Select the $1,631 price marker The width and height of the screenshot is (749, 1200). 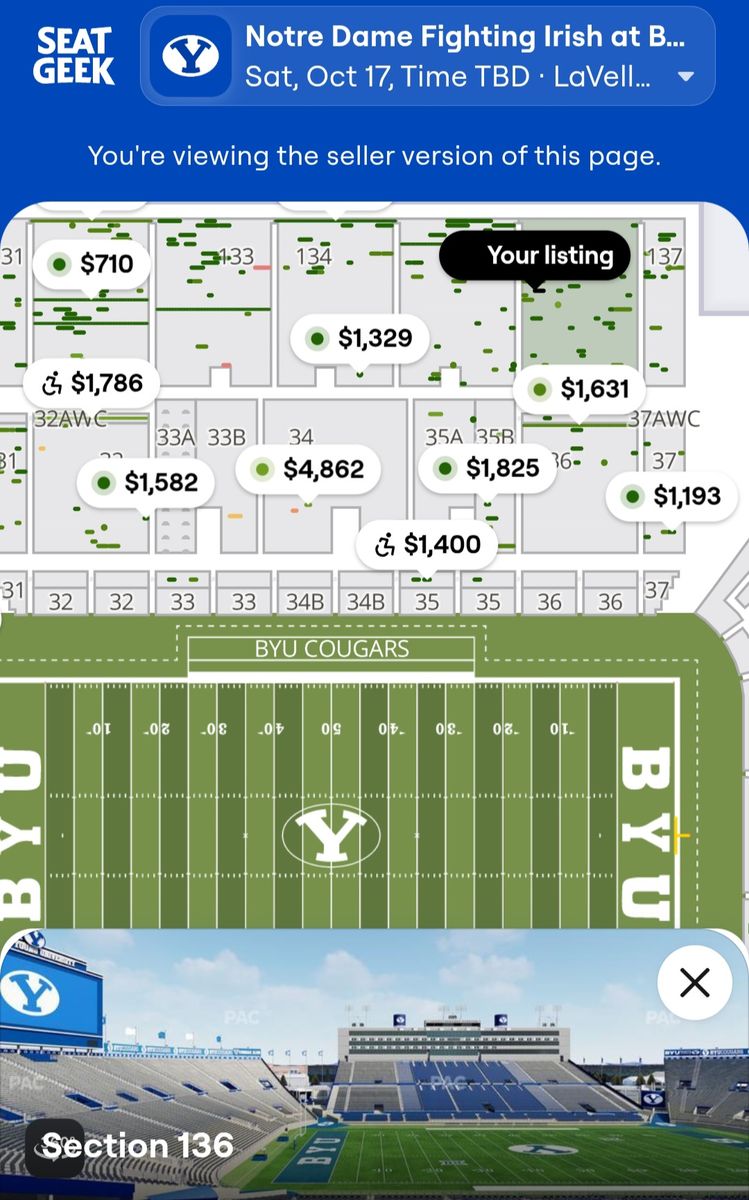pyautogui.click(x=580, y=388)
